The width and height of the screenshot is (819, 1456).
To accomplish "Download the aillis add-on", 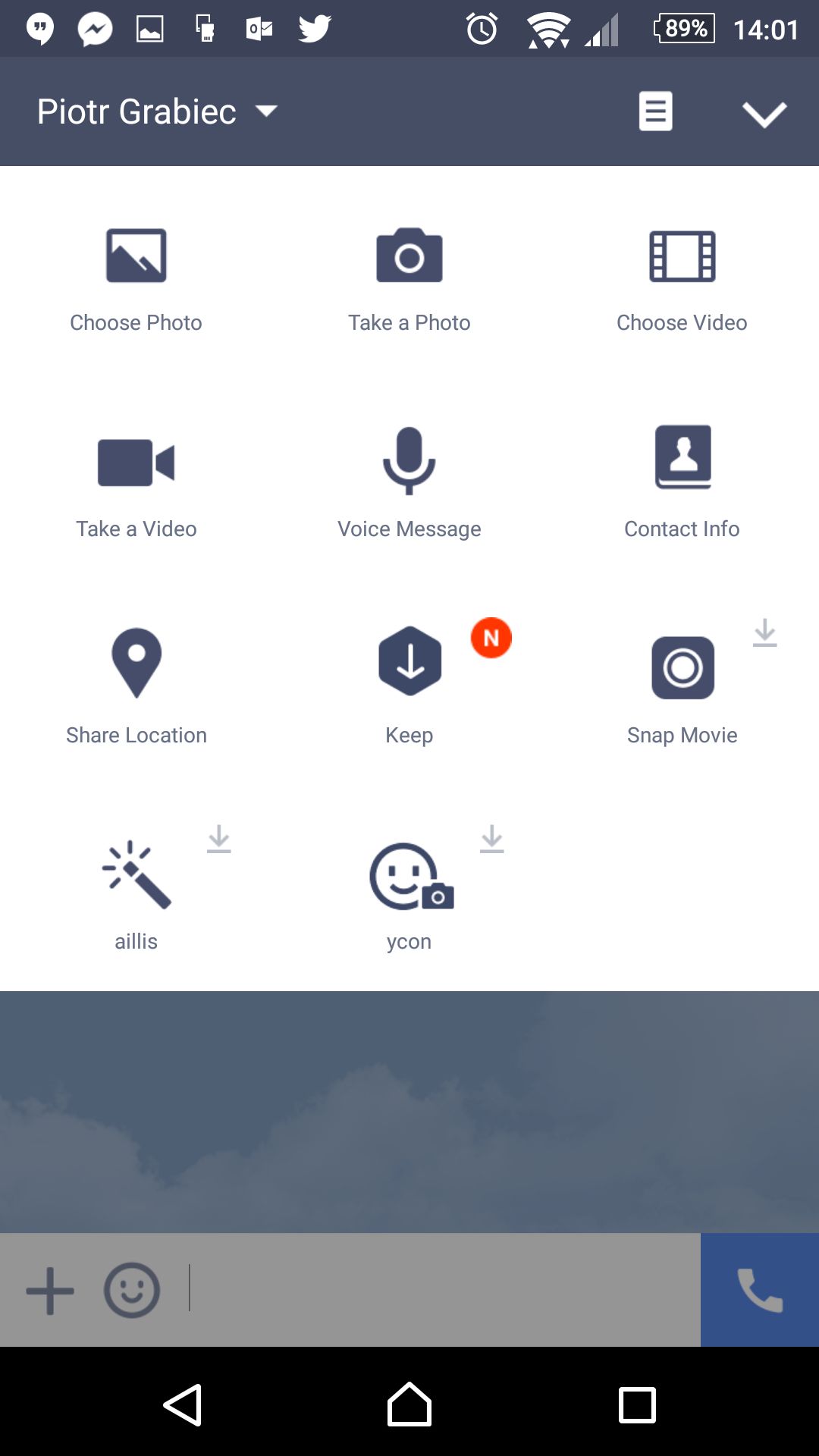I will pos(218,839).
